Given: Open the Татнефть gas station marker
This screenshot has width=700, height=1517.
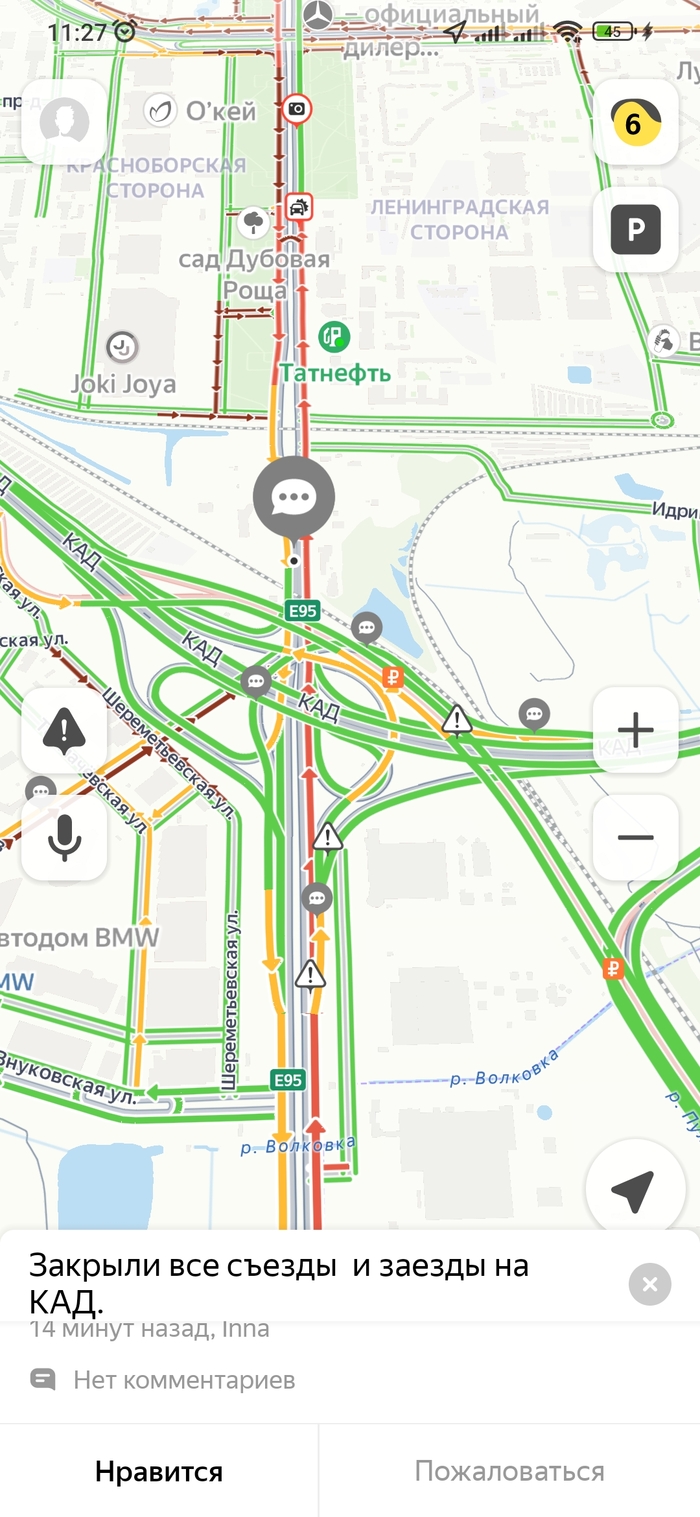Looking at the screenshot, I should tap(334, 338).
